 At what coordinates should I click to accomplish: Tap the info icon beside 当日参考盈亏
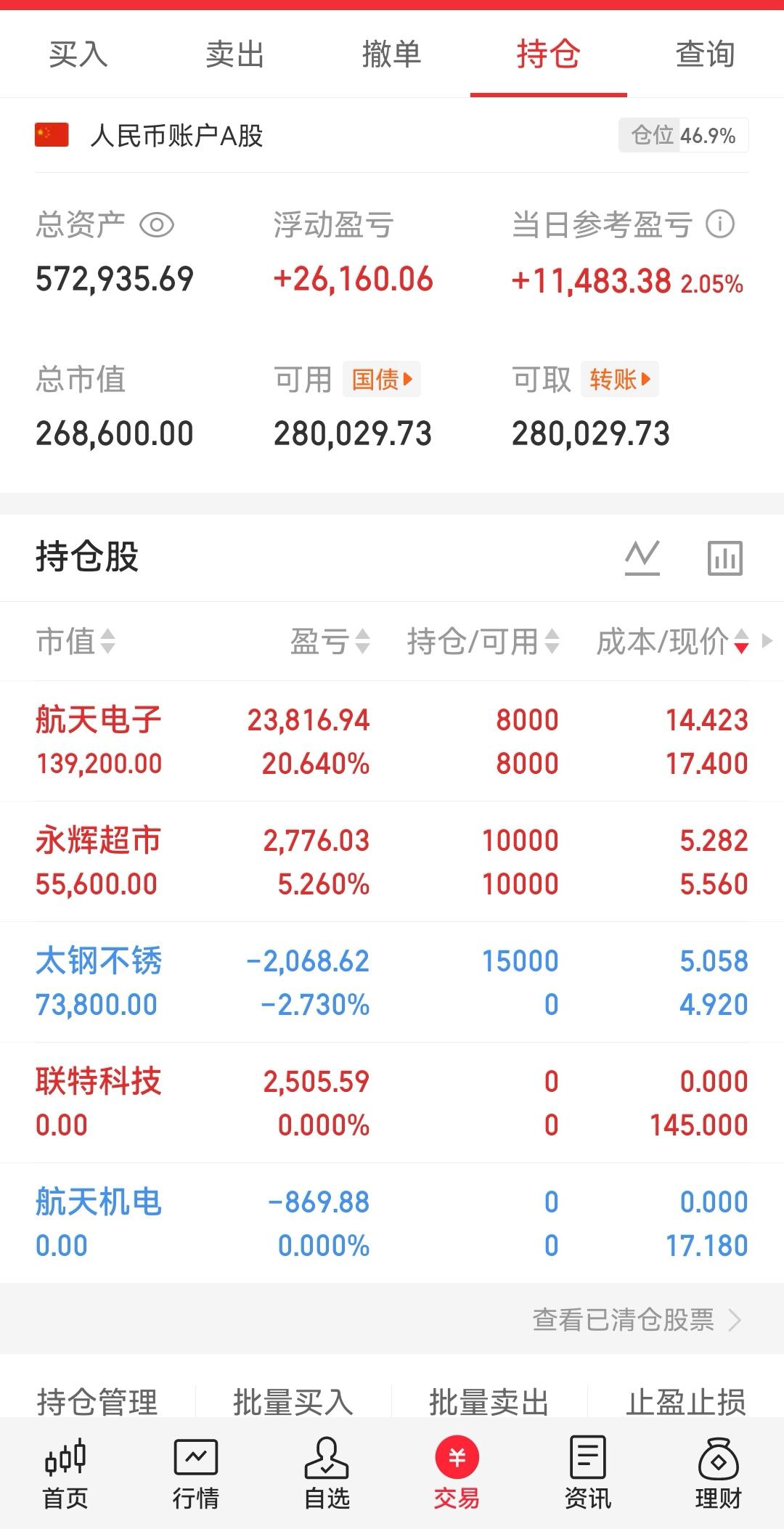pos(719,225)
